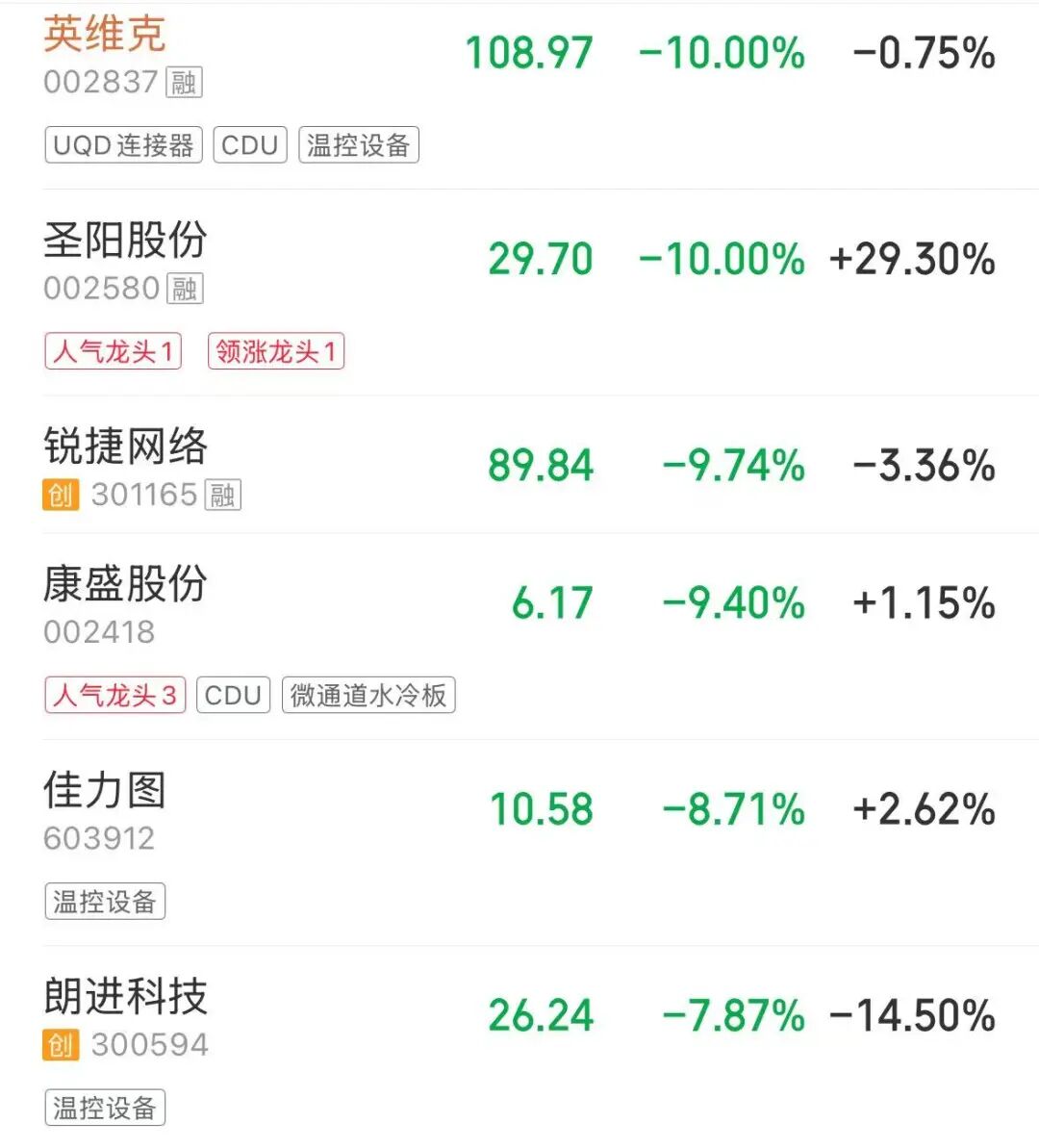This screenshot has width=1039, height=1148.
Task: Tap the stock code 603912 of 佳力图
Action: [x=100, y=838]
